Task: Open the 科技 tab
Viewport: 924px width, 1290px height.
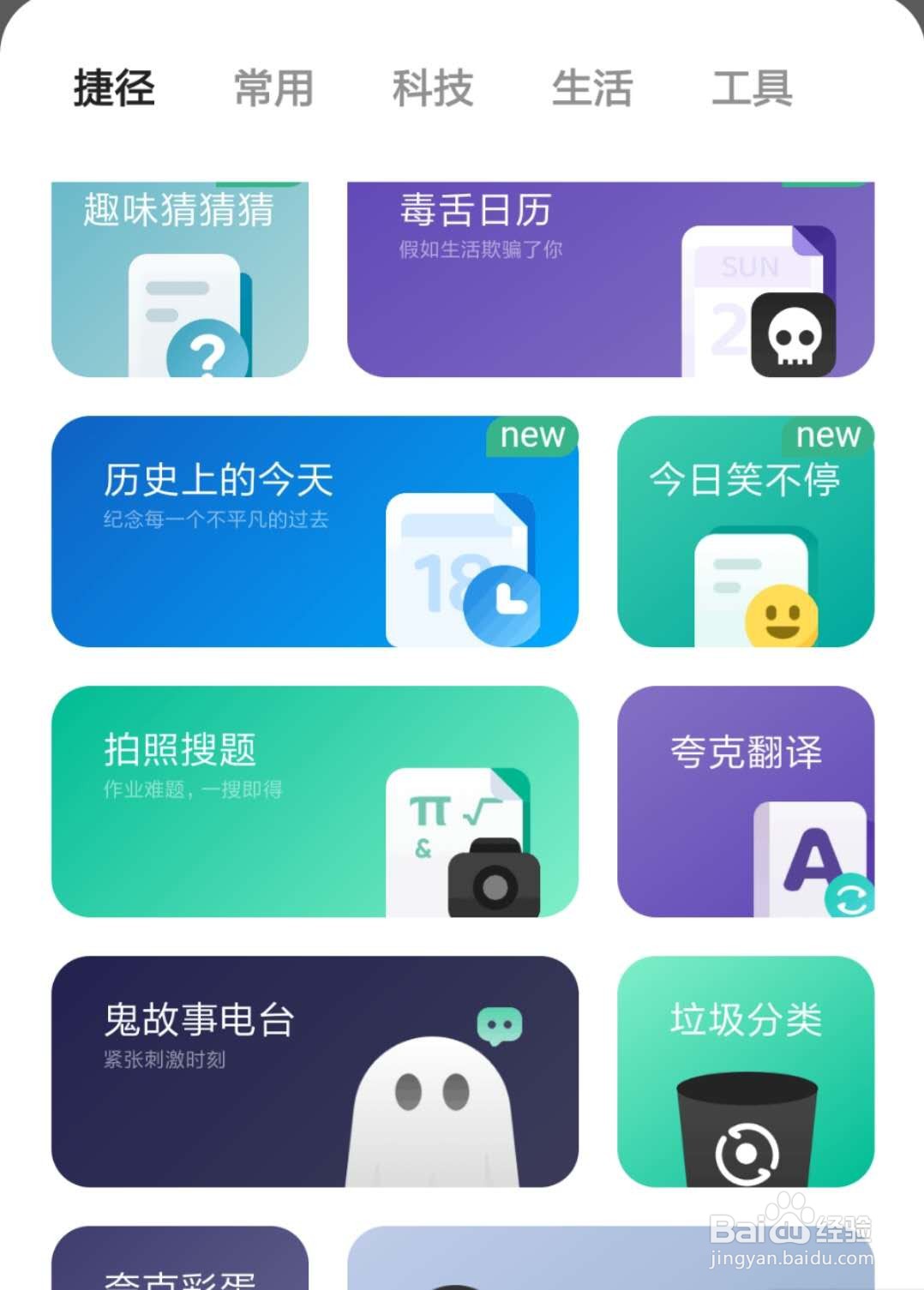Action: (431, 87)
